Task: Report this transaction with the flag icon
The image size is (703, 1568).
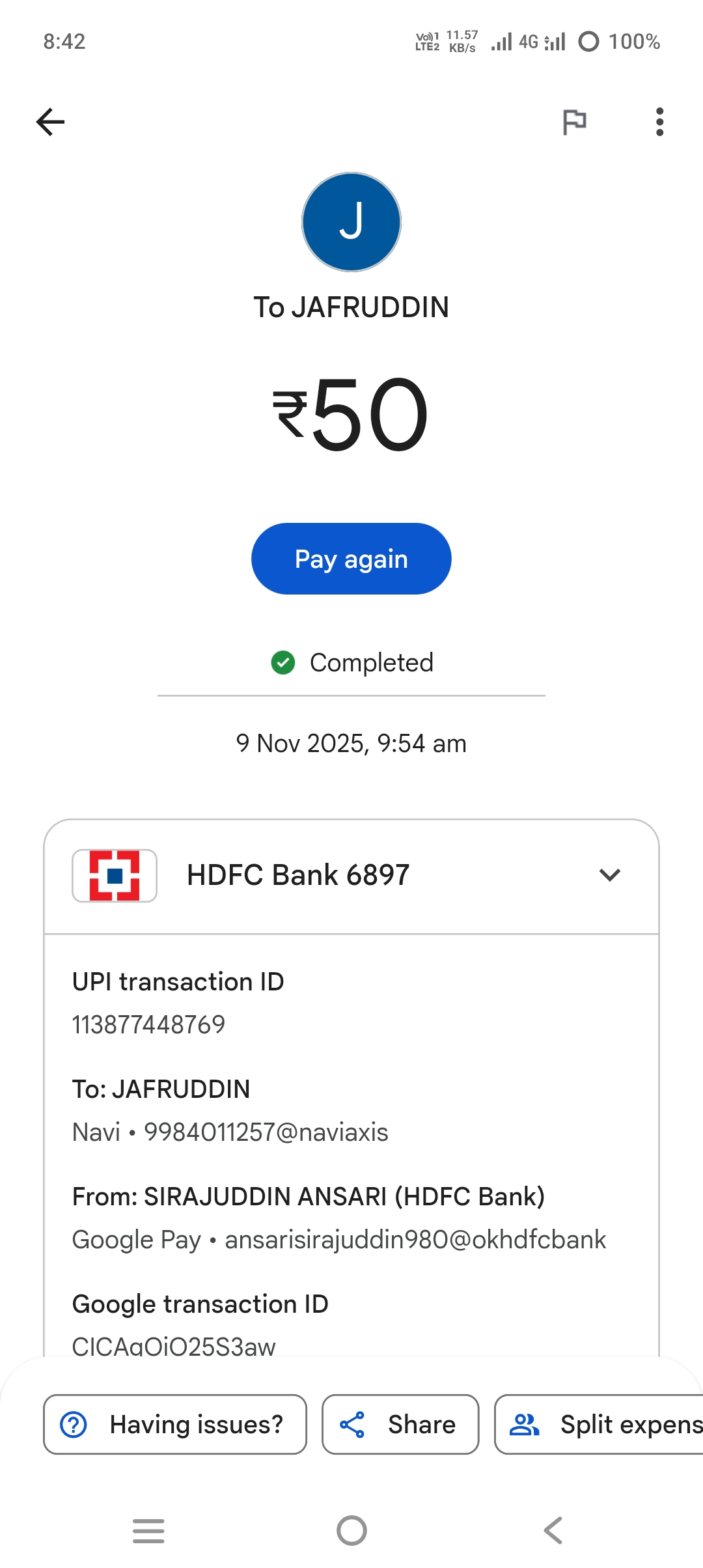Action: tap(574, 122)
